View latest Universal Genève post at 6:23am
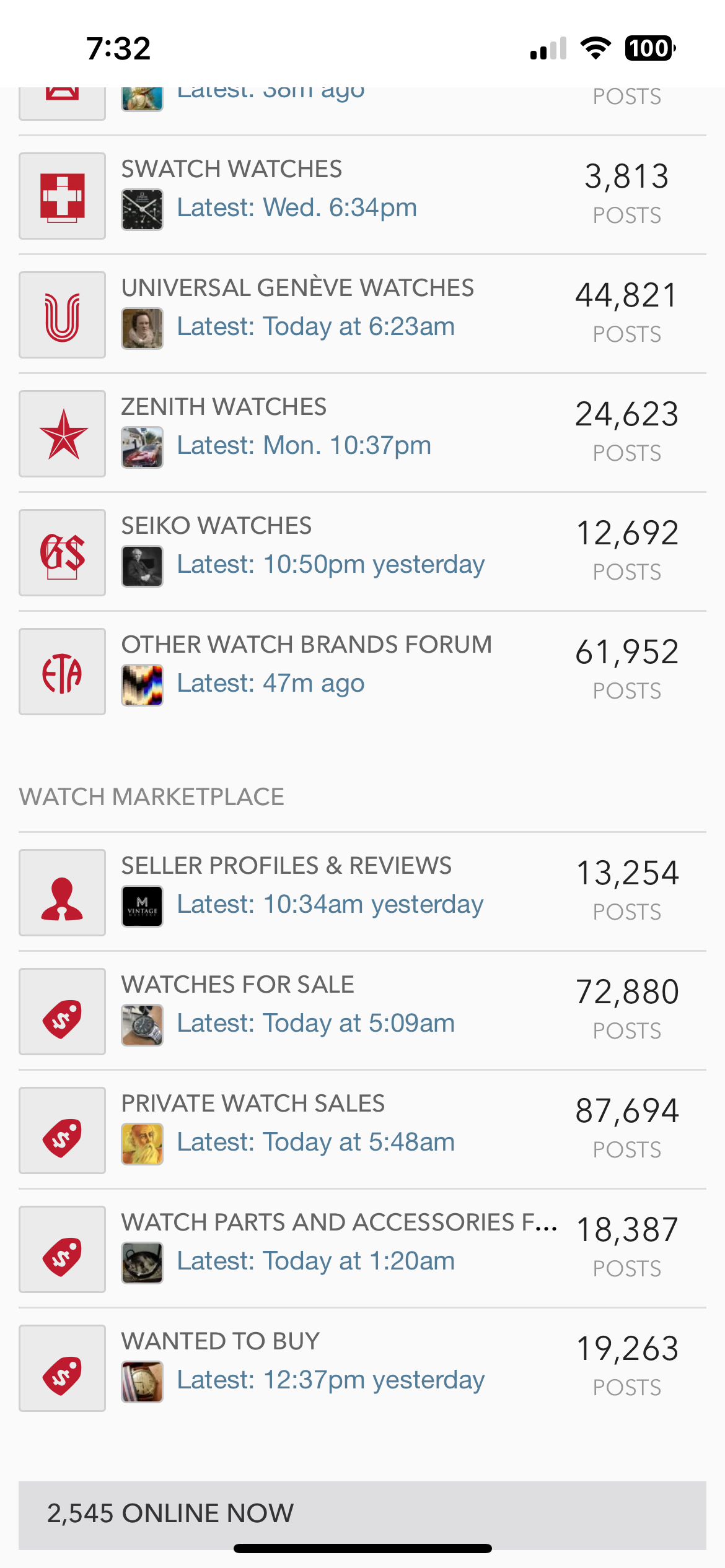The width and height of the screenshot is (725, 1568). pyautogui.click(x=315, y=327)
